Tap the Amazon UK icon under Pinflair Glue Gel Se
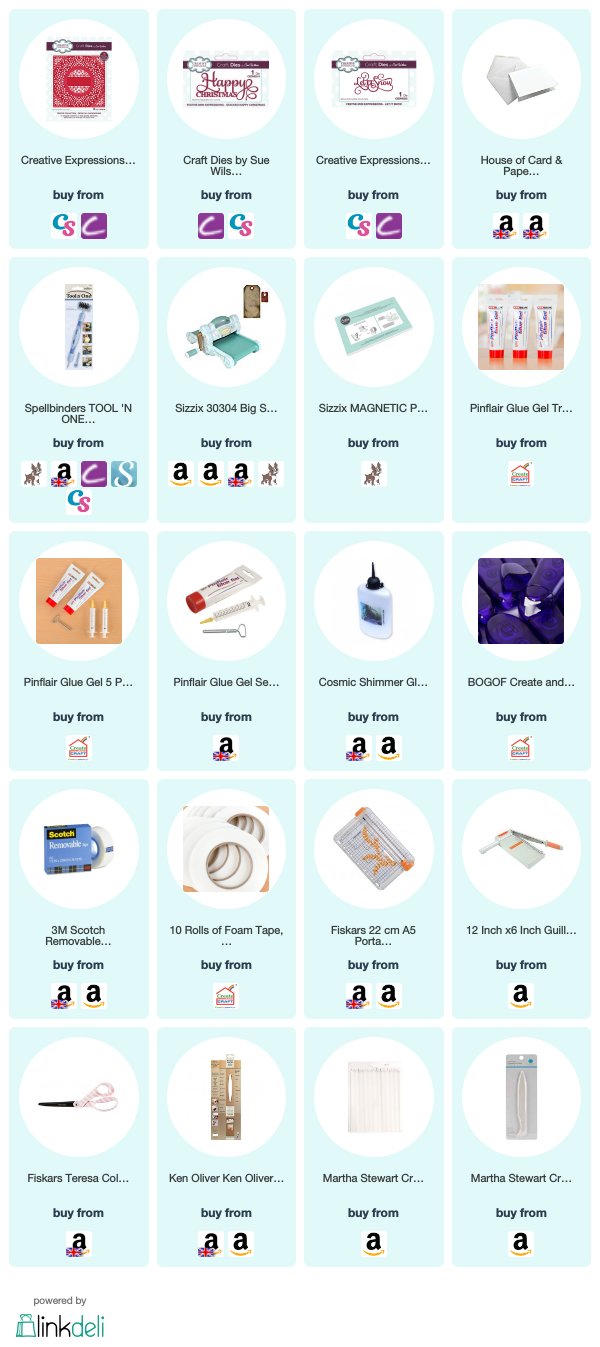600x1347 pixels. (226, 748)
